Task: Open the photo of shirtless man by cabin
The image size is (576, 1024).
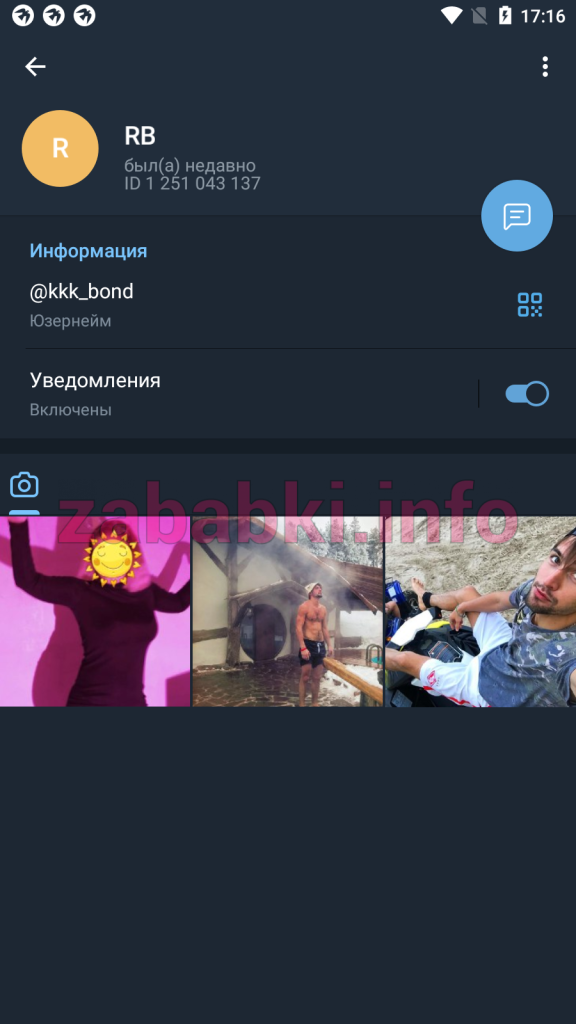Action: coord(287,611)
